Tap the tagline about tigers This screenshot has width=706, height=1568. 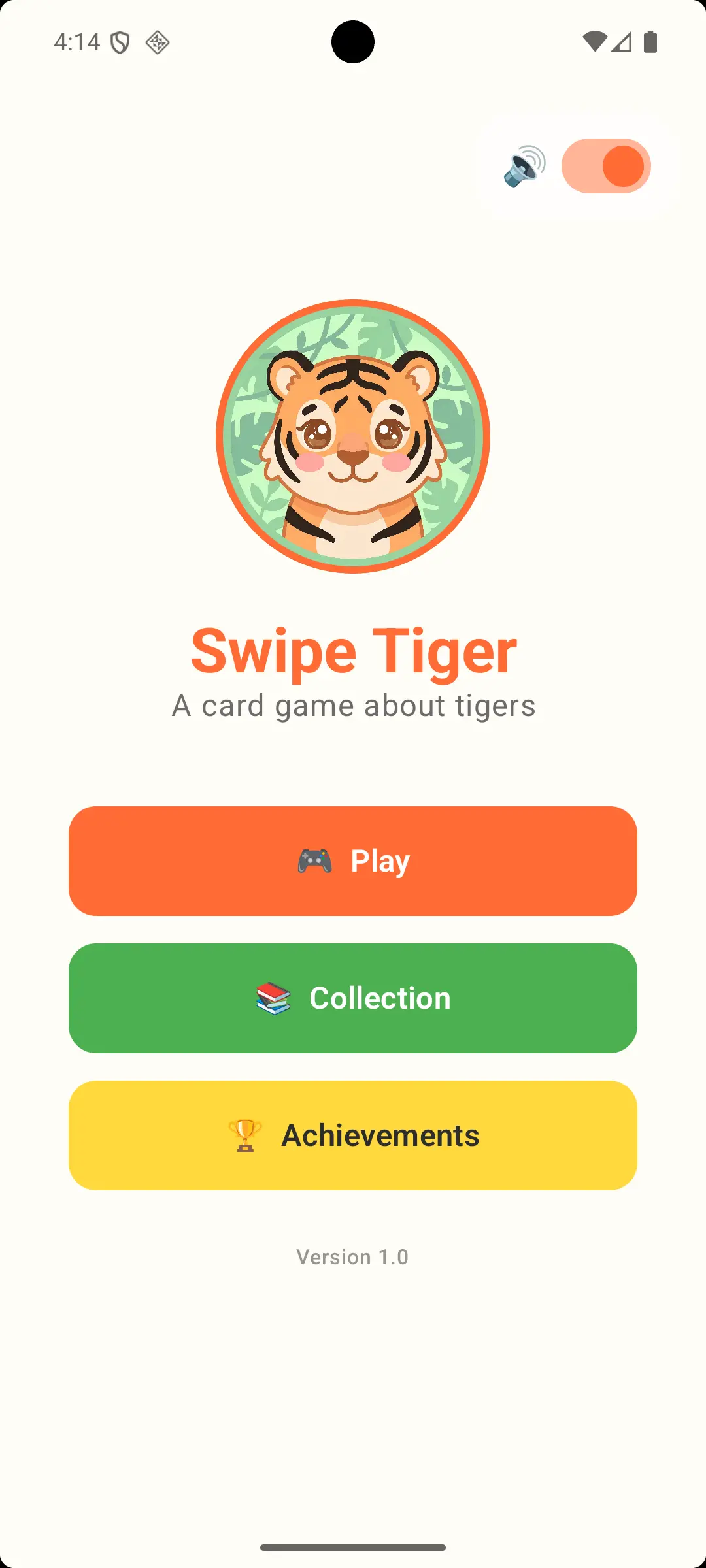[x=353, y=705]
